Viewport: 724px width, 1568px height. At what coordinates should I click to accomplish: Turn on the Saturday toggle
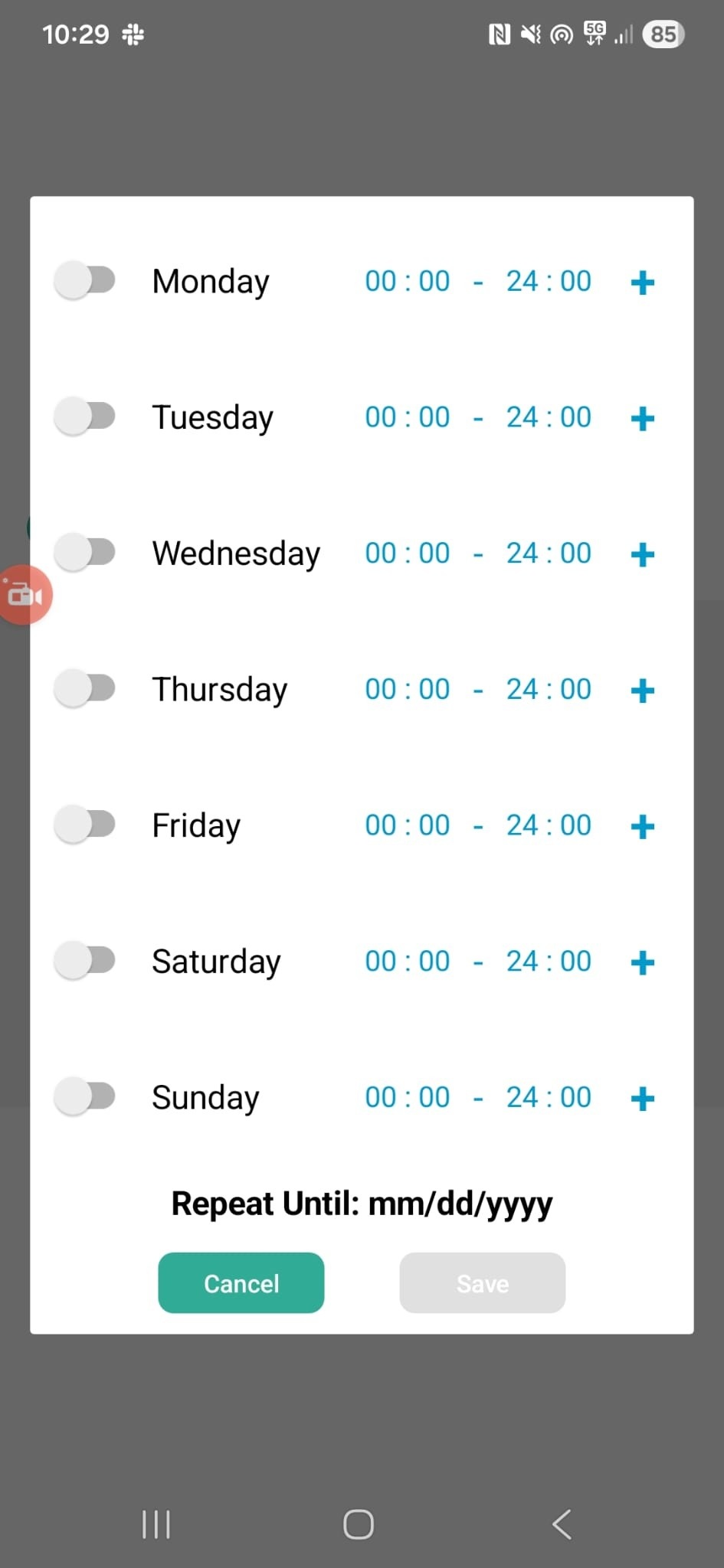pos(85,960)
